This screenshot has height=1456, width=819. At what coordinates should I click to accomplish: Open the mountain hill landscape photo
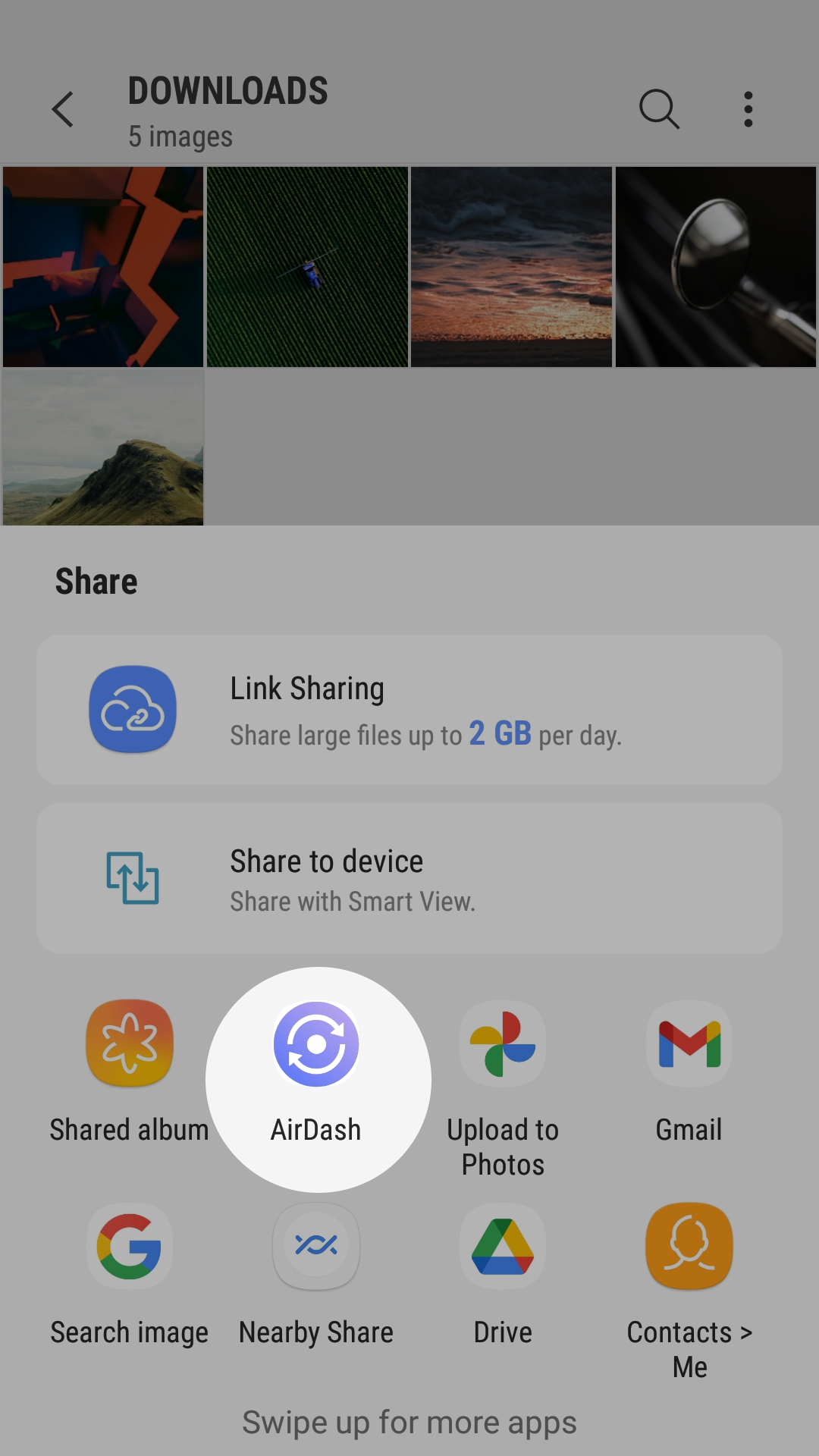point(103,447)
